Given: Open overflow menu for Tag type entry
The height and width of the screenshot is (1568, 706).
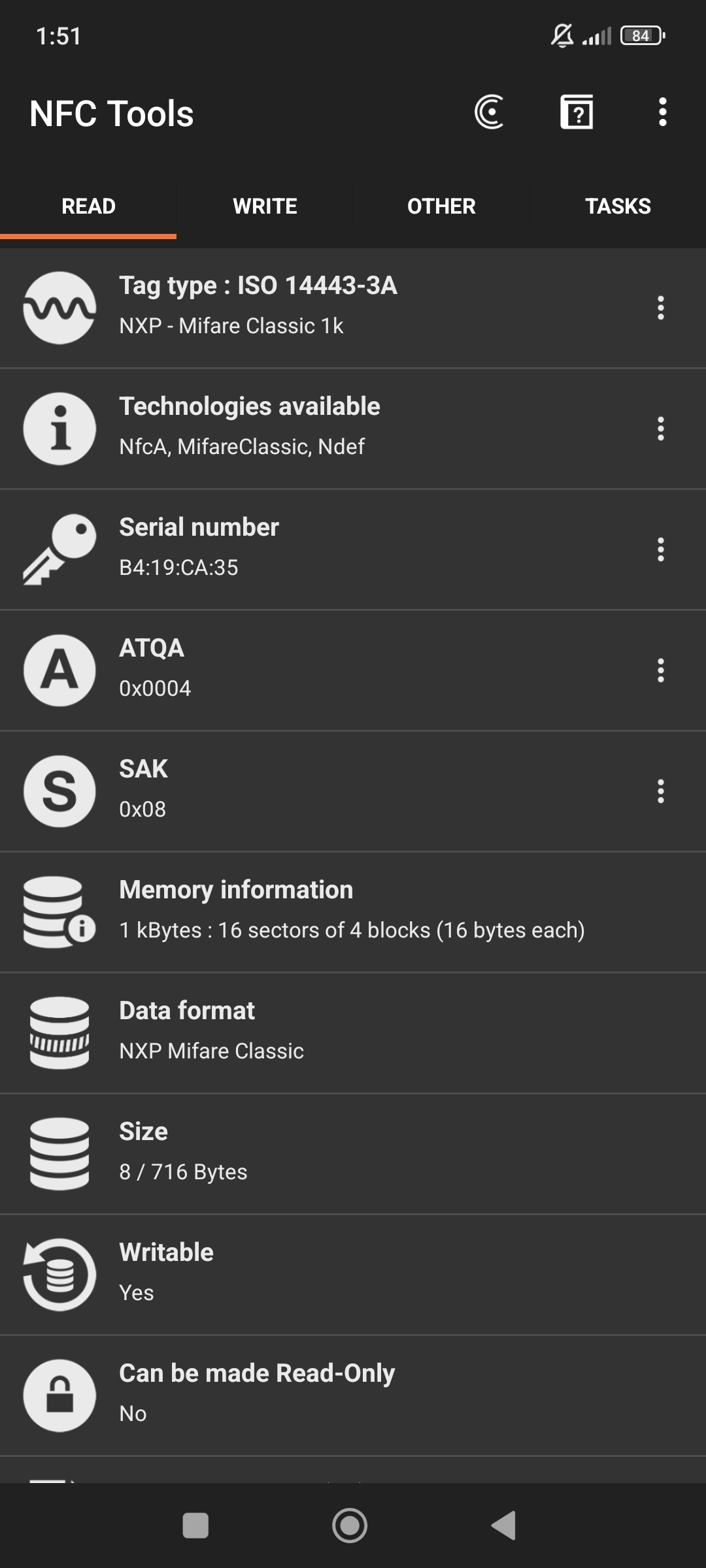Looking at the screenshot, I should pos(662,307).
